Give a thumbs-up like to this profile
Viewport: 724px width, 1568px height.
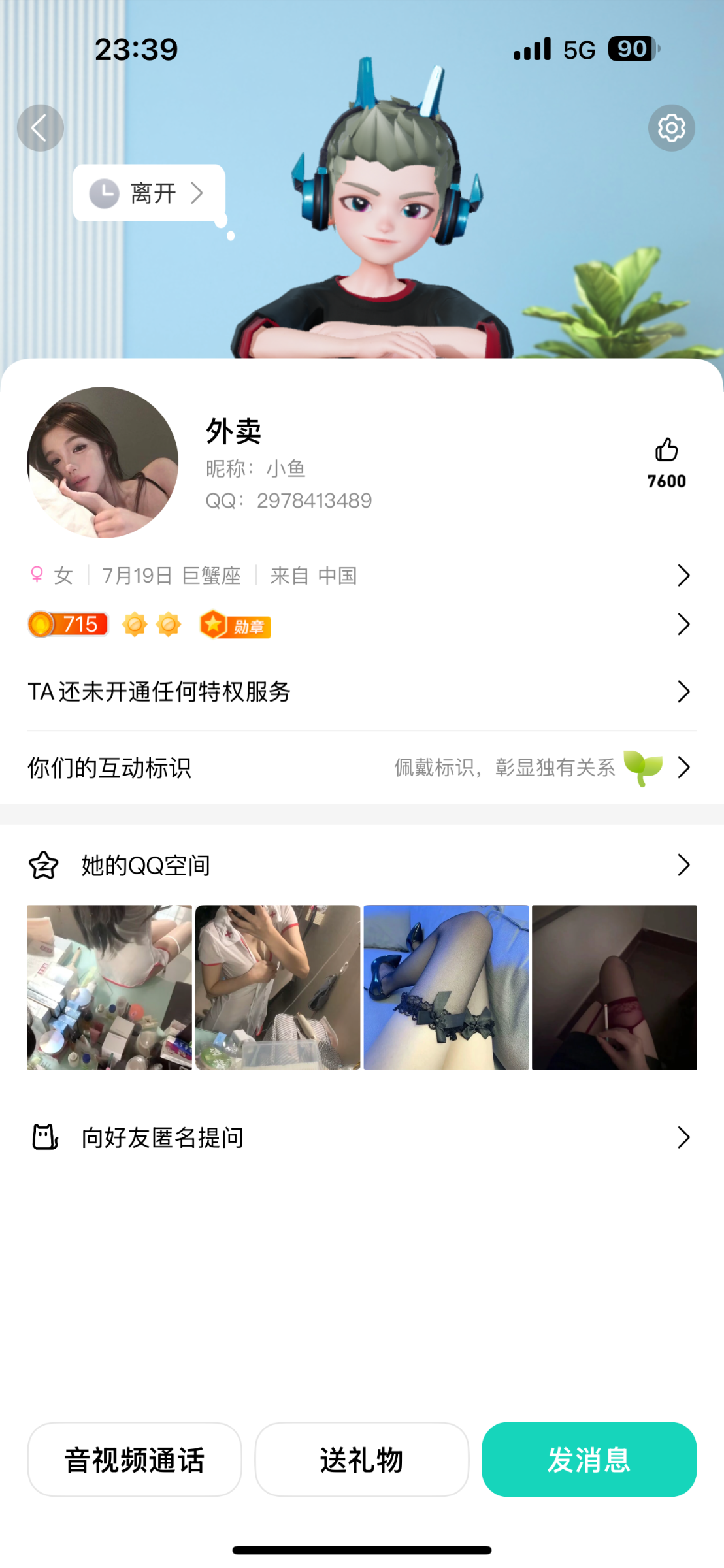pos(666,451)
